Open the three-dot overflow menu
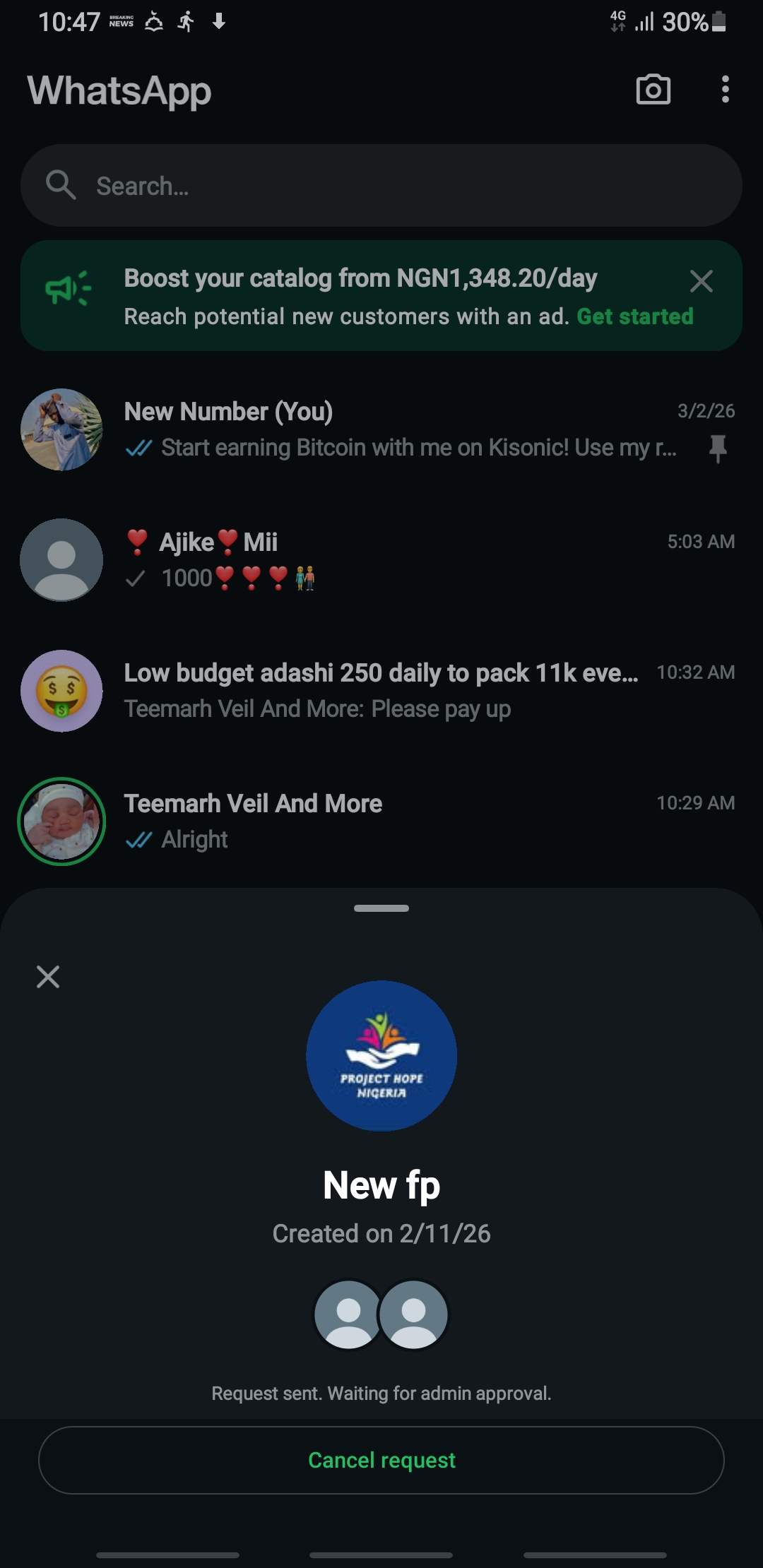 pyautogui.click(x=725, y=90)
